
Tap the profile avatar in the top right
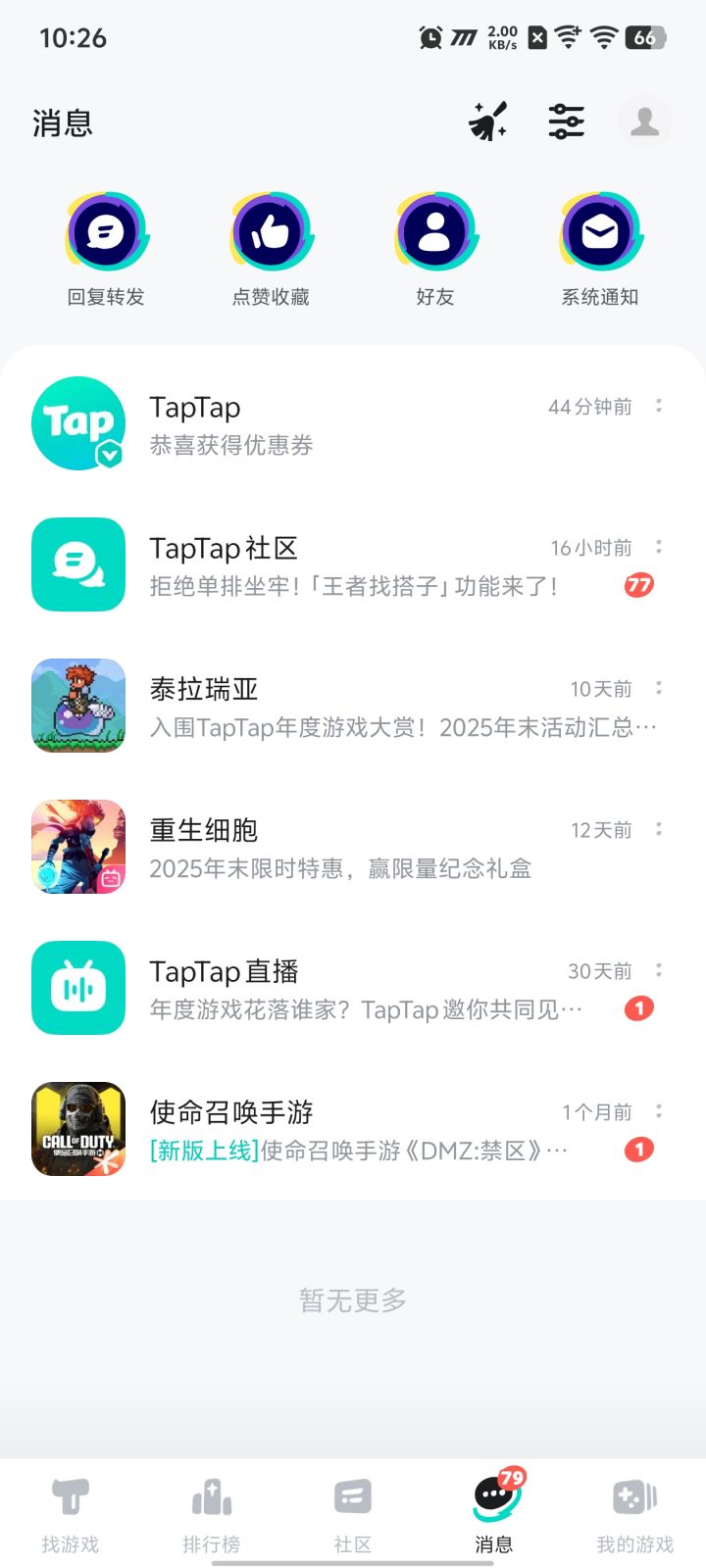644,120
